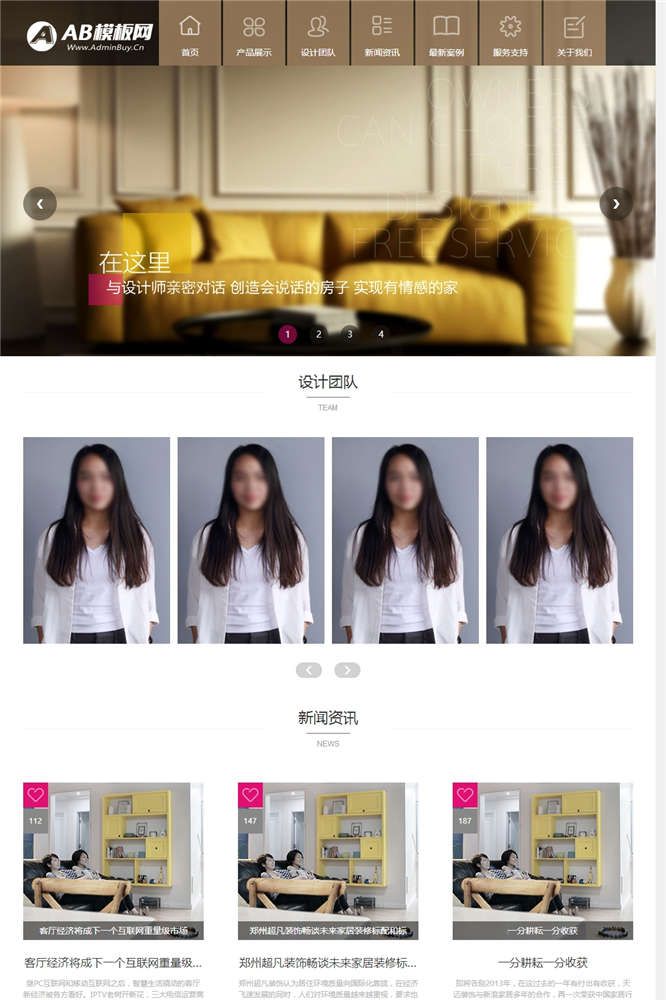Image resolution: width=666 pixels, height=1000 pixels.
Task: Like the 客厅经济 article with the heart
Action: 36,795
